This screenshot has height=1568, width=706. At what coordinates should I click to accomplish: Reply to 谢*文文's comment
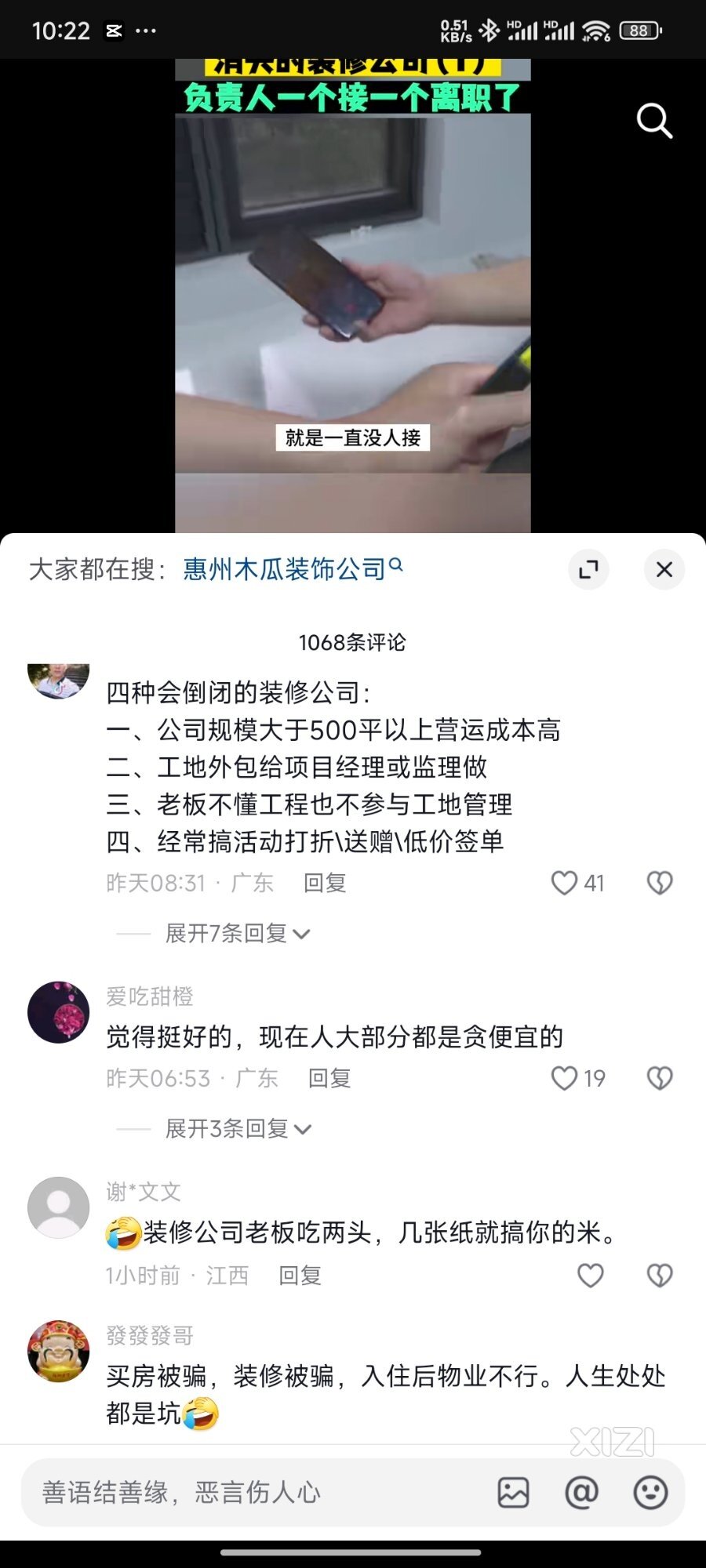click(x=300, y=1276)
